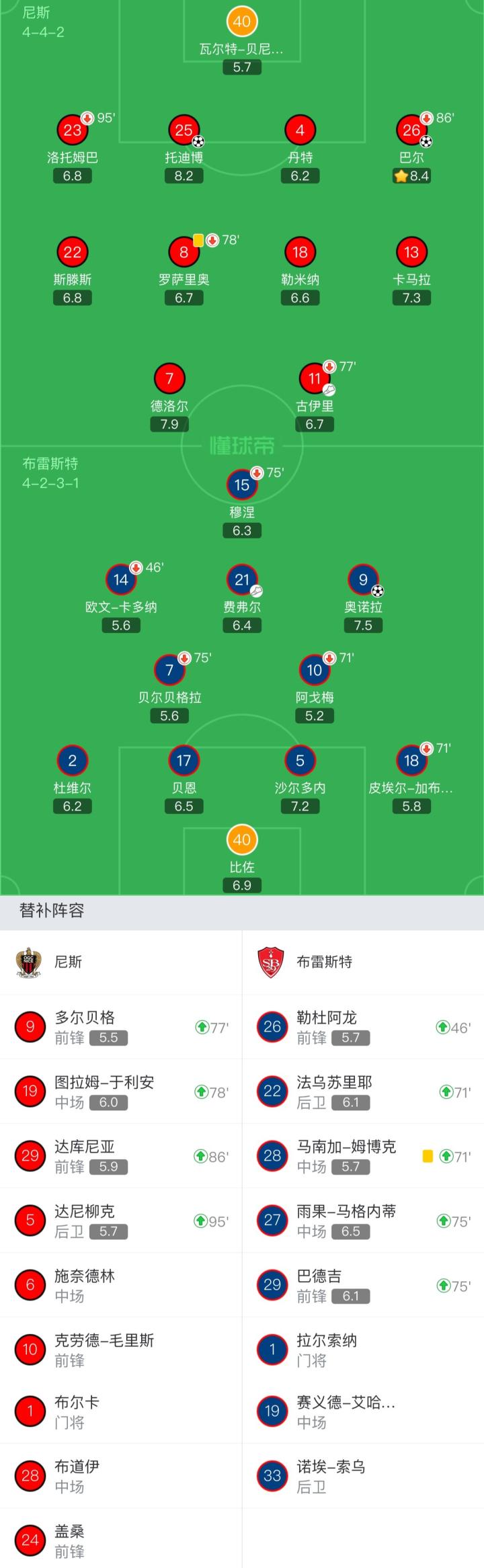Open 布雷斯特 team page in substitutes header
484x1568 pixels.
pyautogui.click(x=323, y=962)
